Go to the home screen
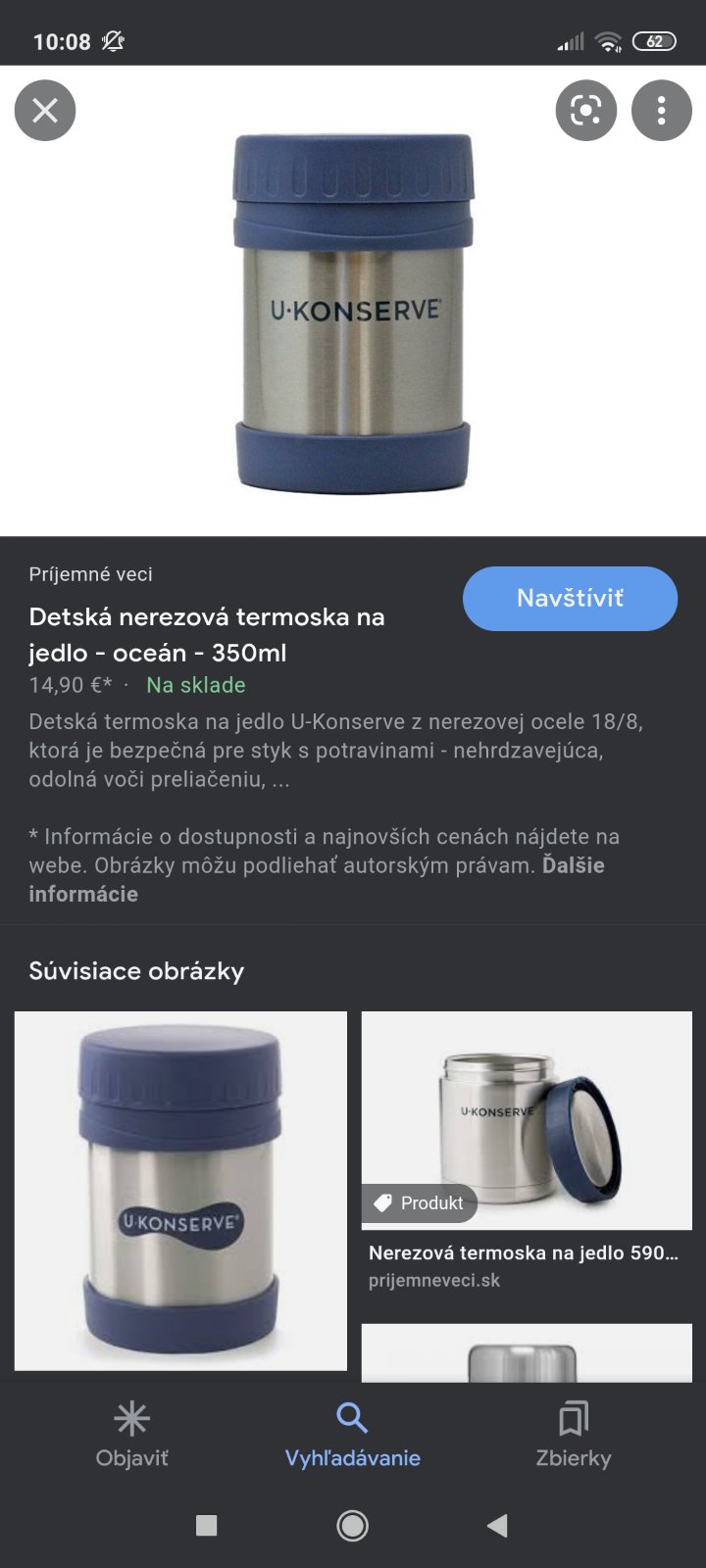706x1568 pixels. 352,1525
